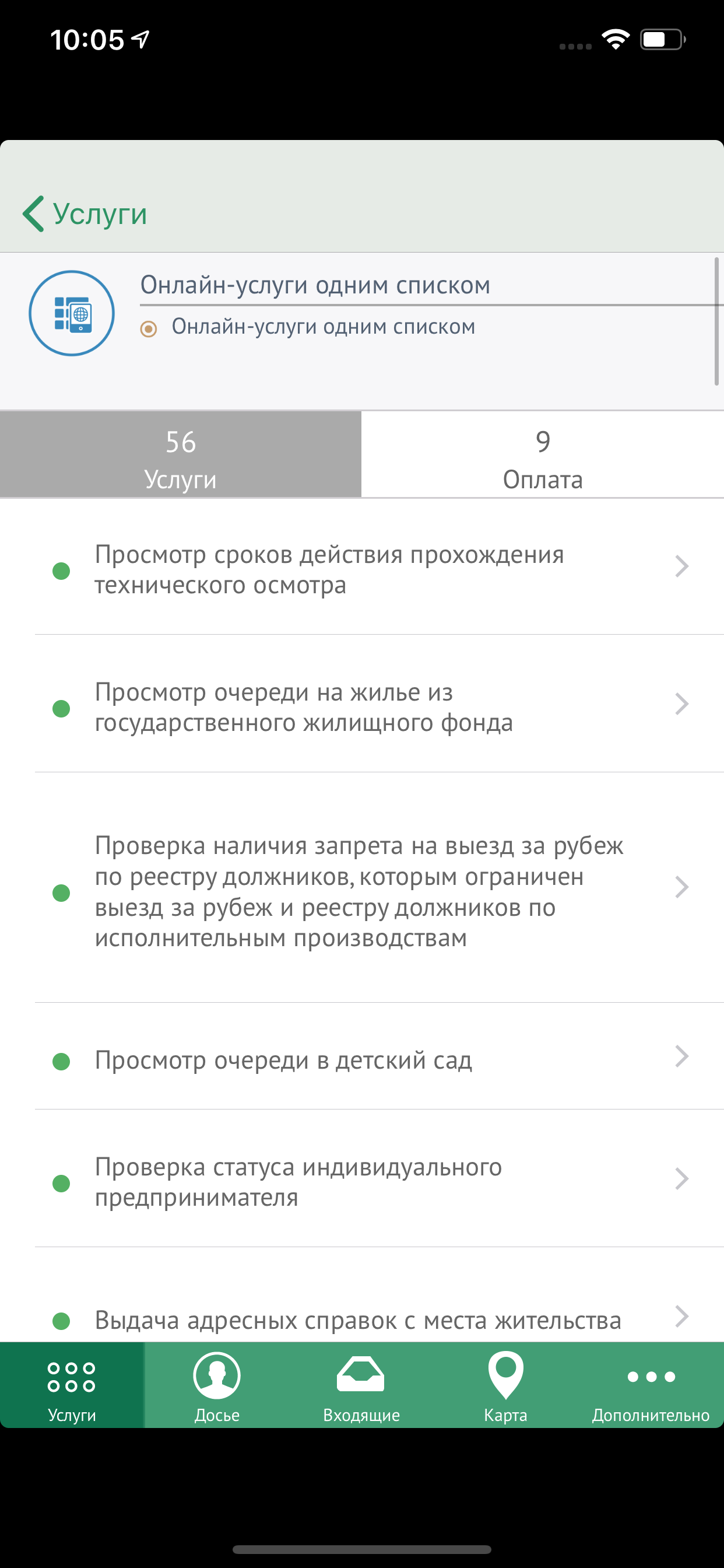Screen dimensions: 724x1568
Task: Tap the Wi-Fi icon in the status bar
Action: 616,38
